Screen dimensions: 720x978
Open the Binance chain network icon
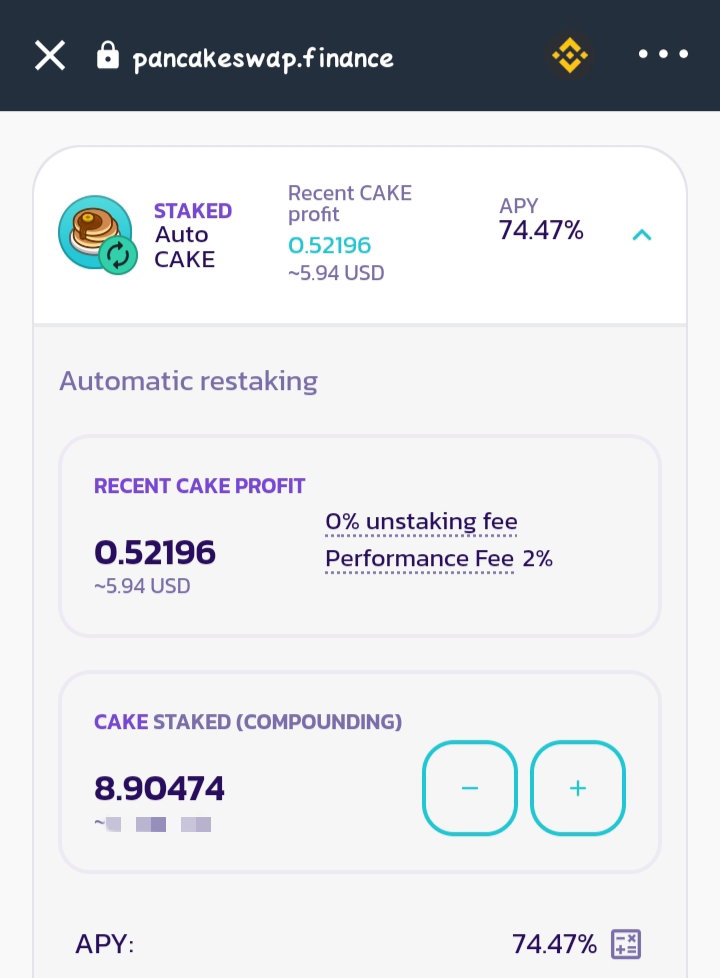(570, 56)
